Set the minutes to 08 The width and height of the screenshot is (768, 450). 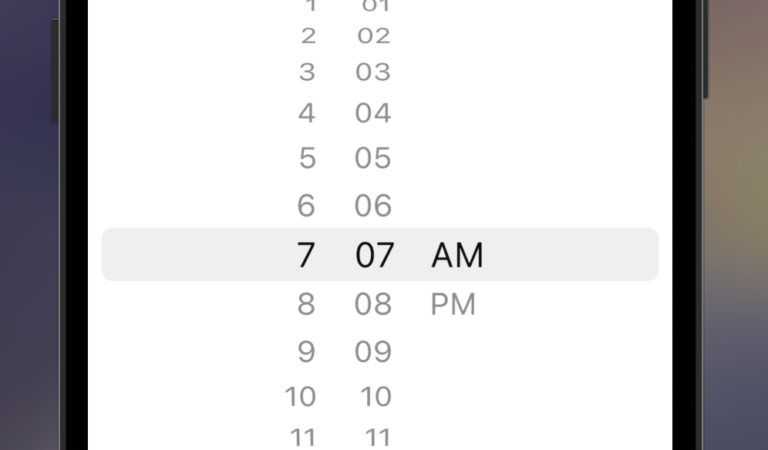373,304
